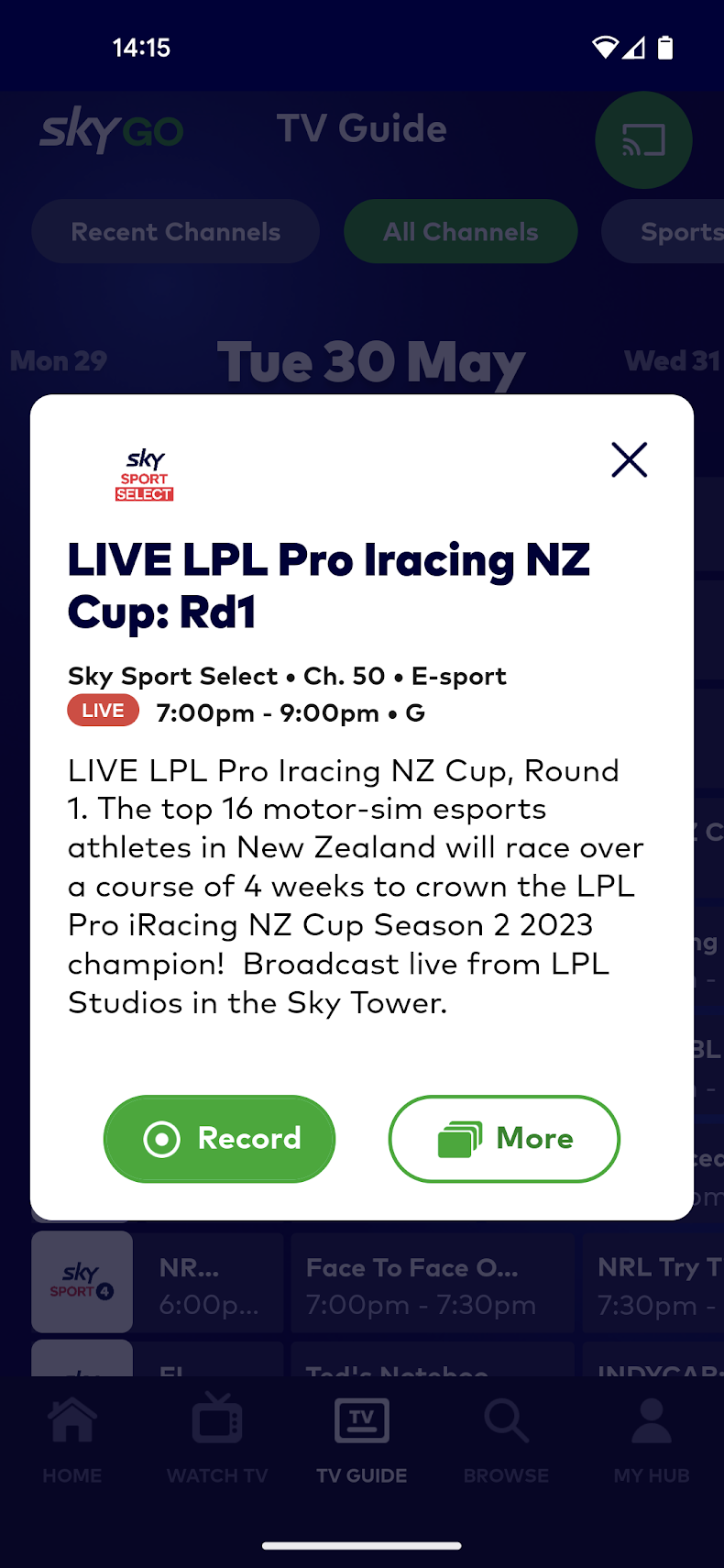The width and height of the screenshot is (724, 1568).
Task: Tap the More button
Action: pos(504,1139)
